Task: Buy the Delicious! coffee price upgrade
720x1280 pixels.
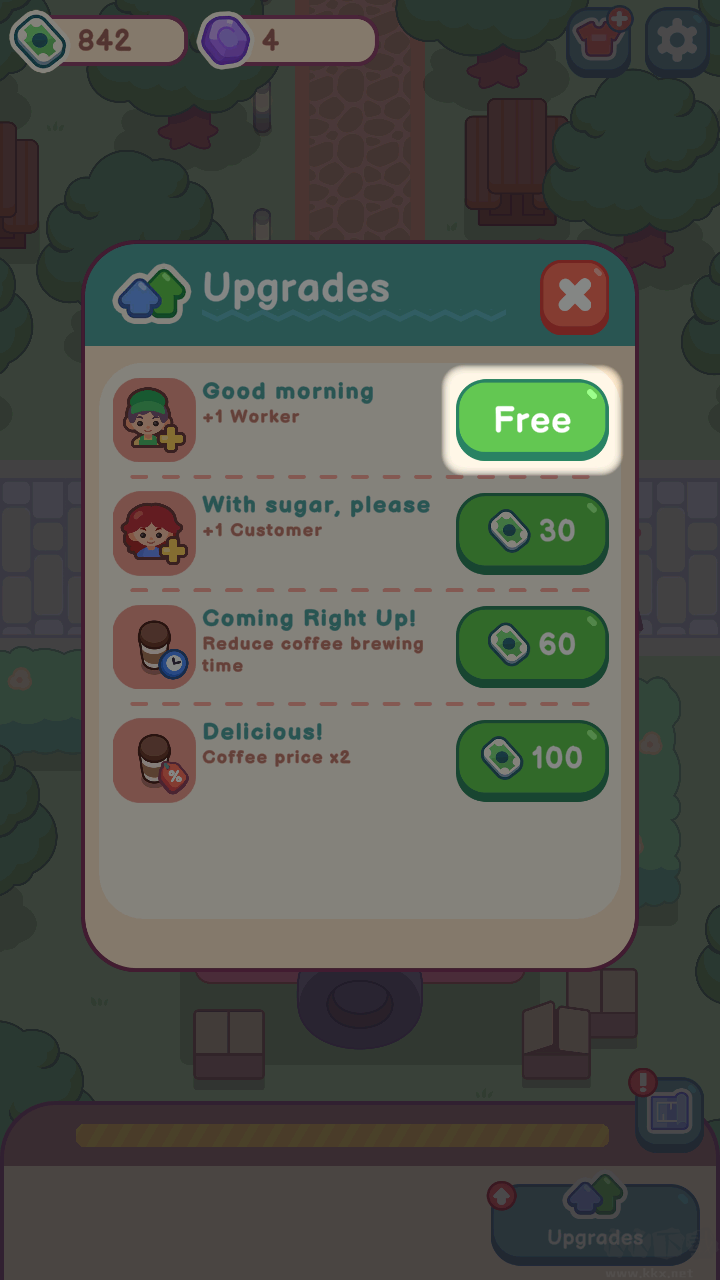Action: pos(532,758)
